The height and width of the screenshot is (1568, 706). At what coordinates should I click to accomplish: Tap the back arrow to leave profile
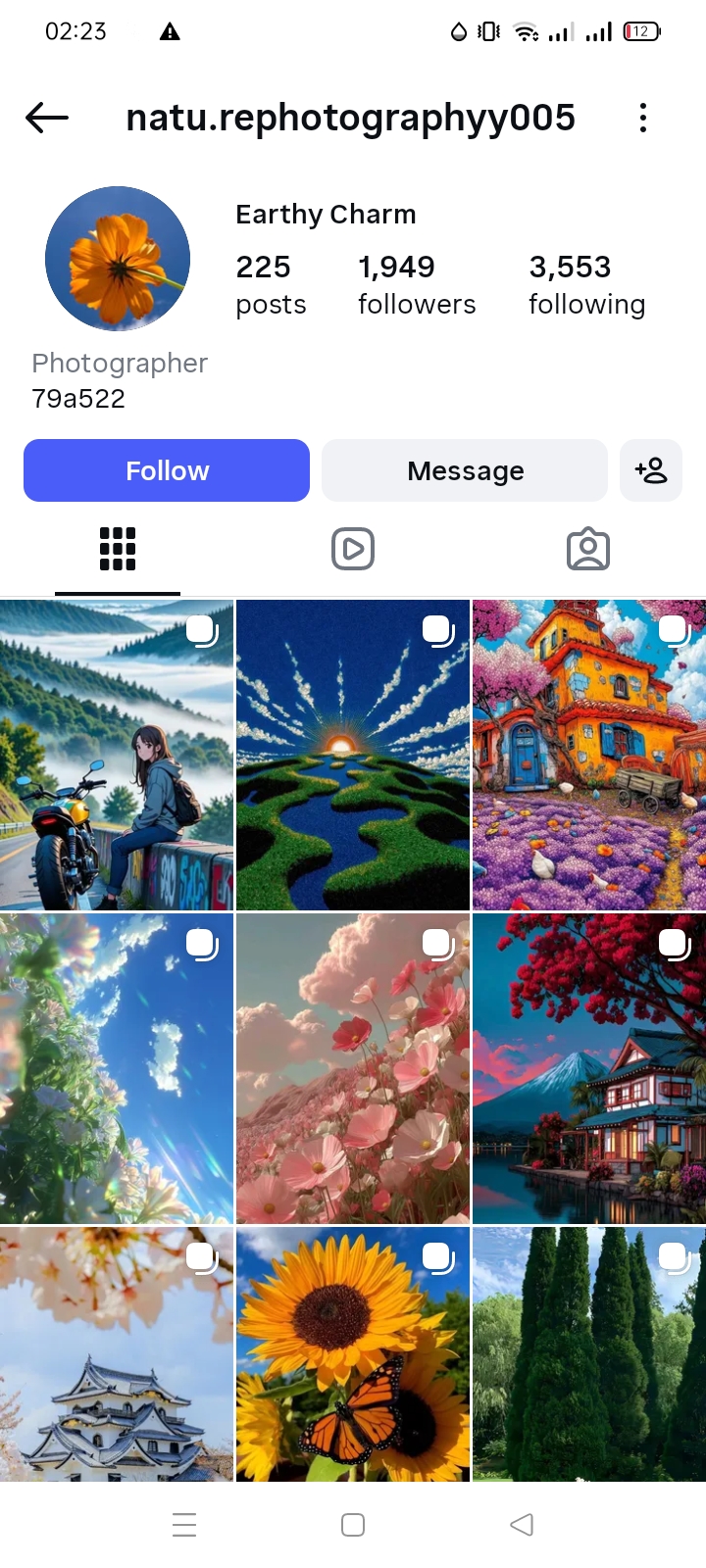point(44,118)
